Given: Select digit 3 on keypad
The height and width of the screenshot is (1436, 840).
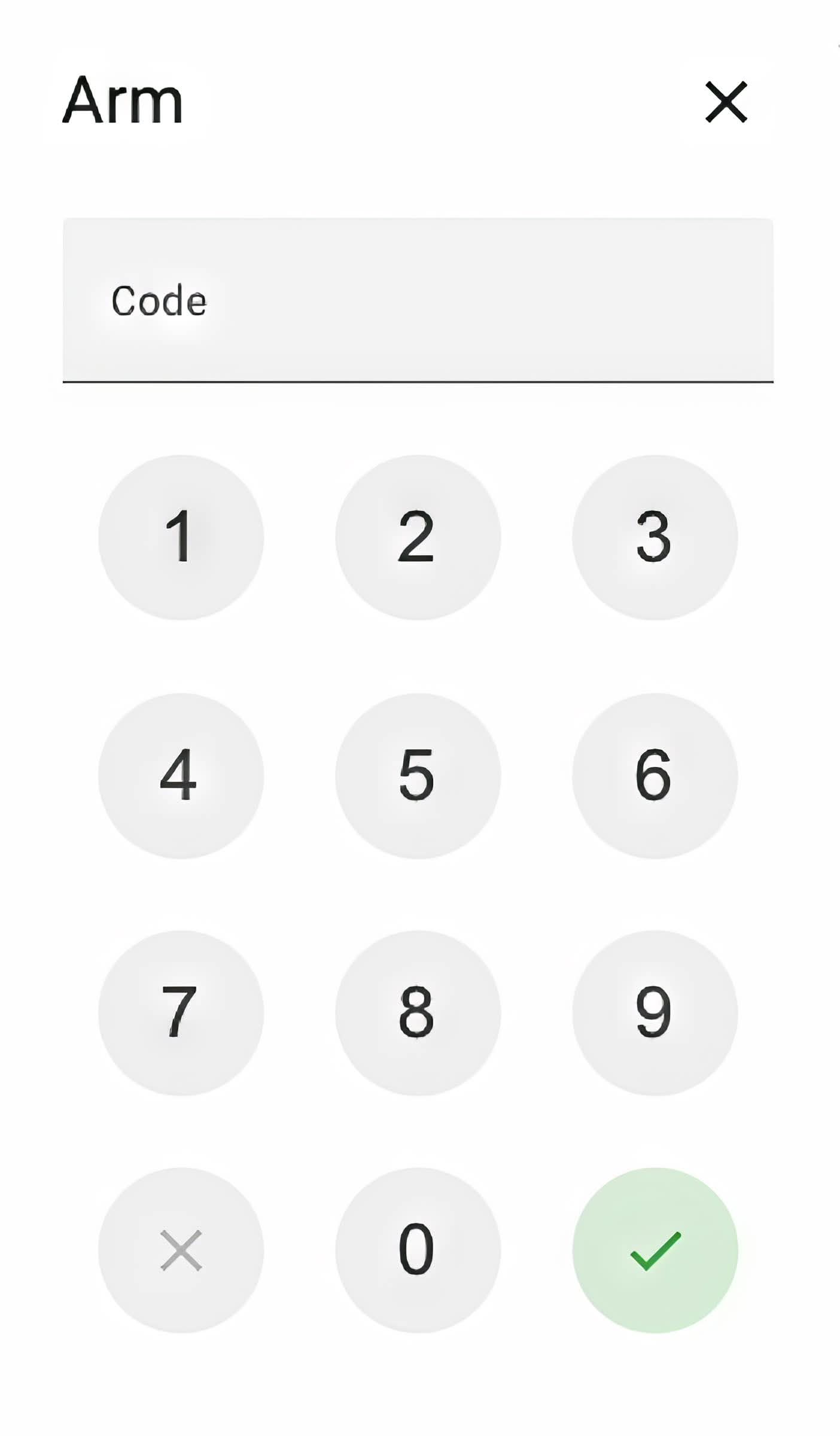Looking at the screenshot, I should pos(655,537).
